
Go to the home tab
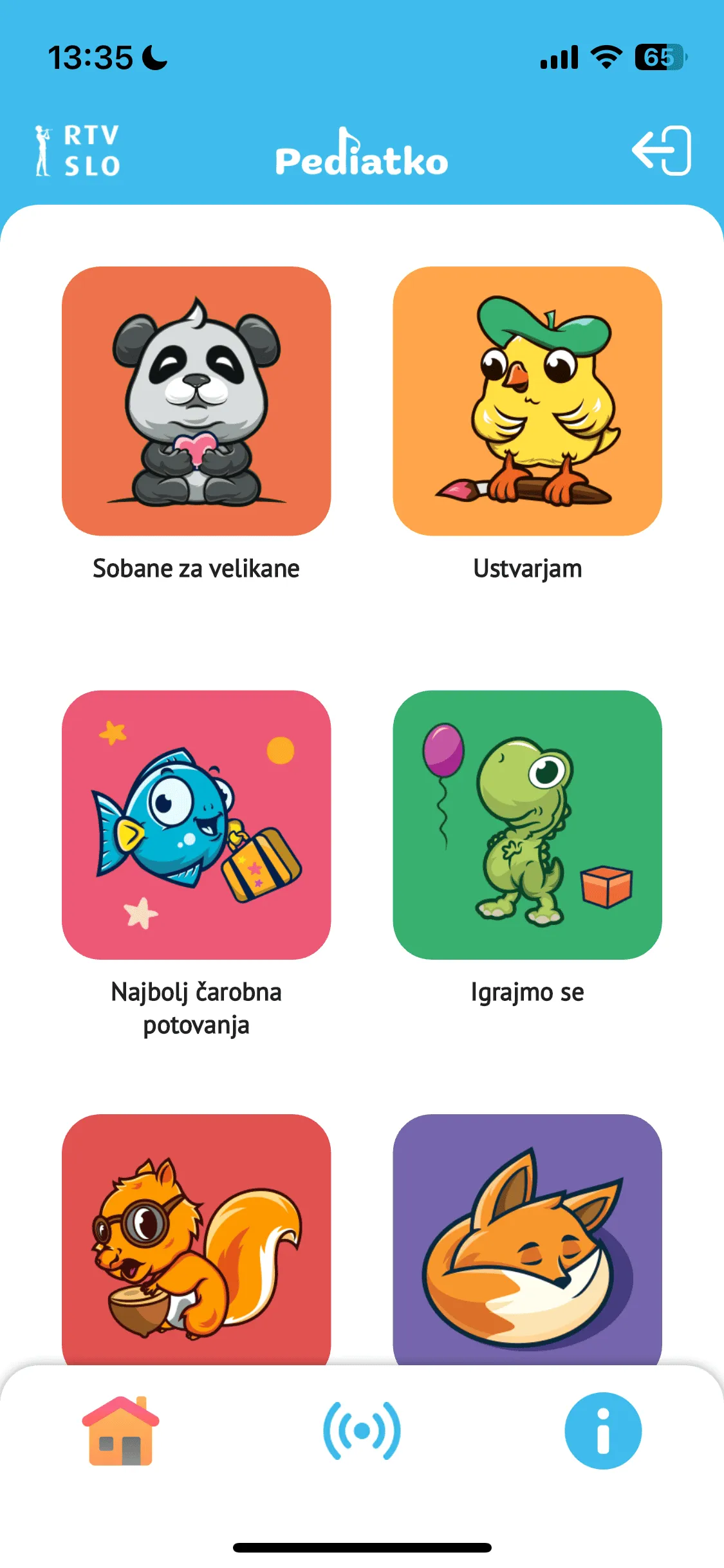pos(120,1431)
